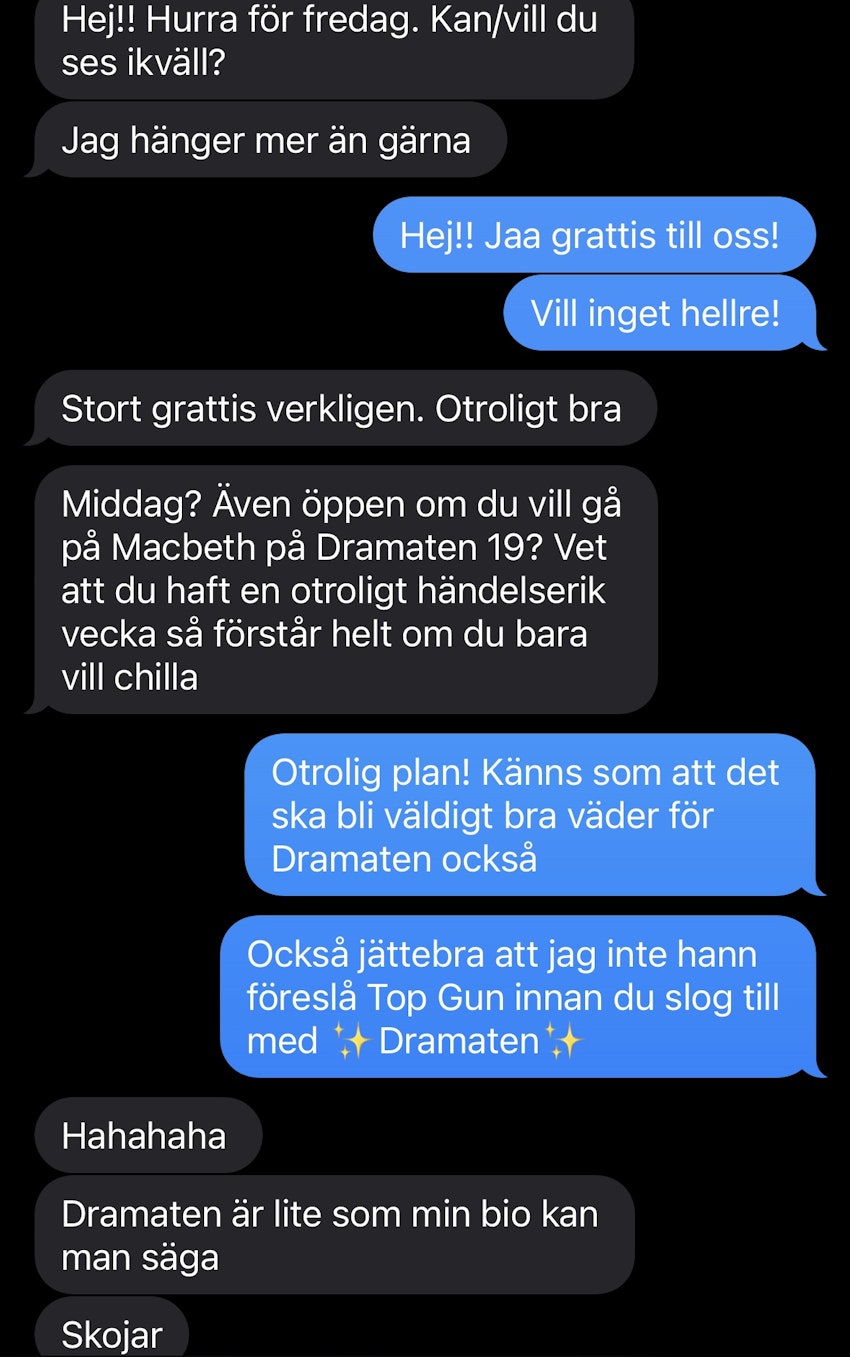Tap the Vill inget hellre reply bubble
Viewport: 850px width, 1357px height.
pyautogui.click(x=662, y=313)
